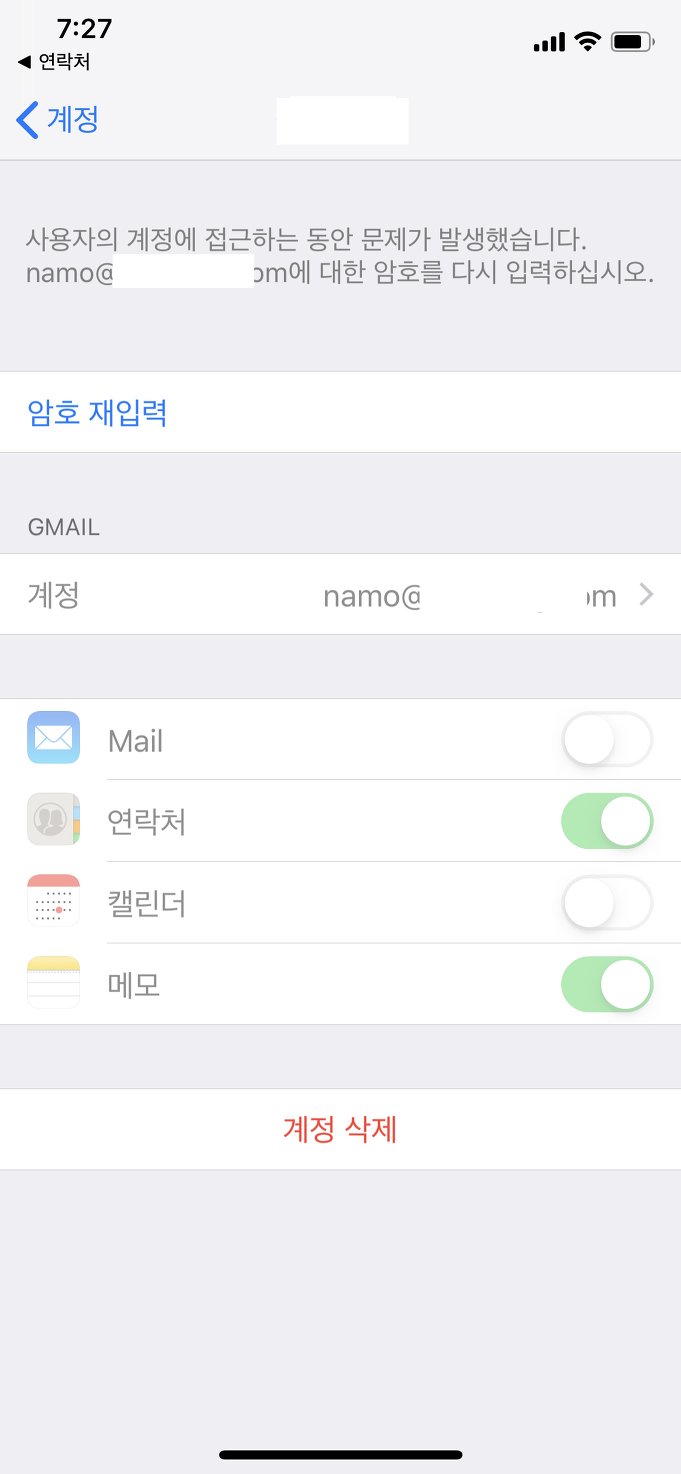
Task: Go back to 계정 list
Action: [58, 120]
